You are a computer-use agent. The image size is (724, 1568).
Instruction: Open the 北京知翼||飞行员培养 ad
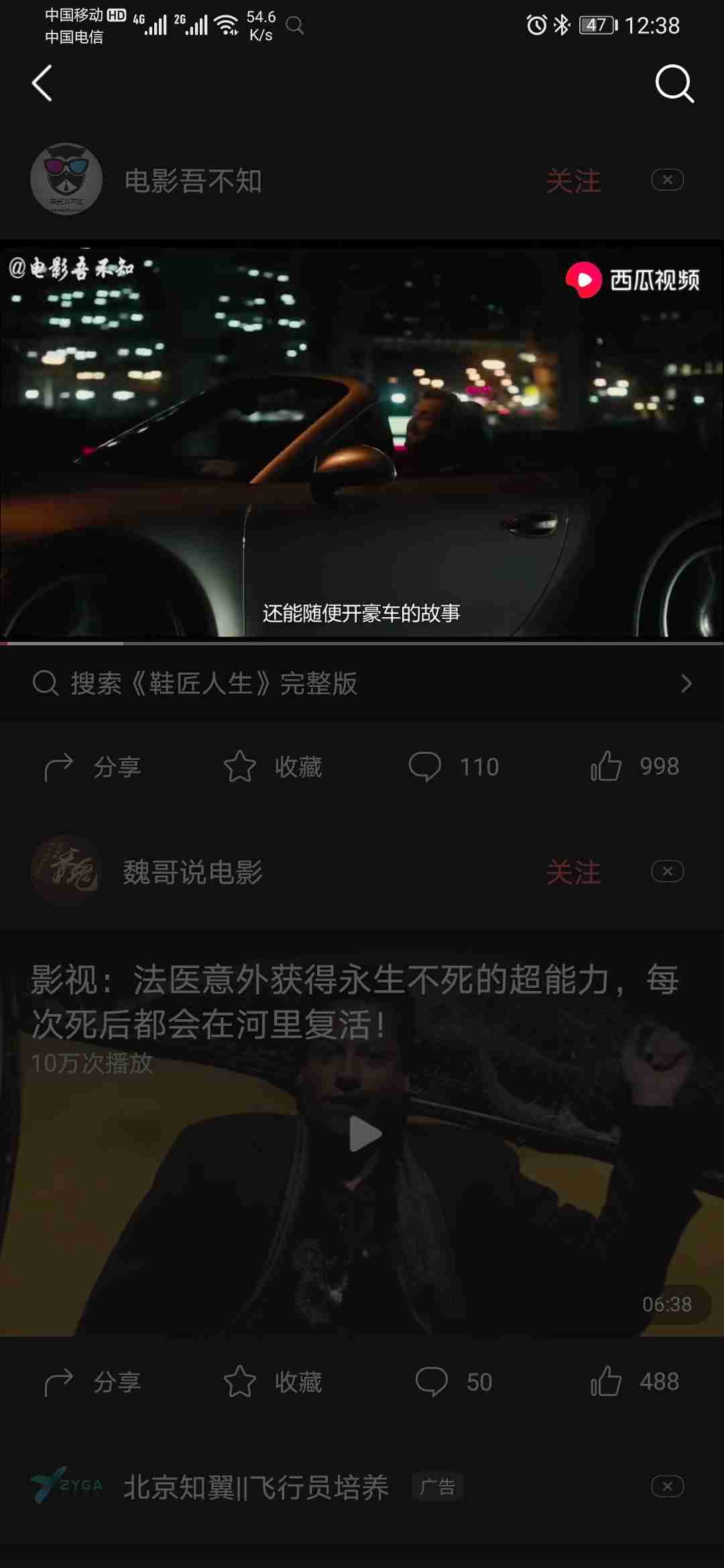click(255, 1488)
